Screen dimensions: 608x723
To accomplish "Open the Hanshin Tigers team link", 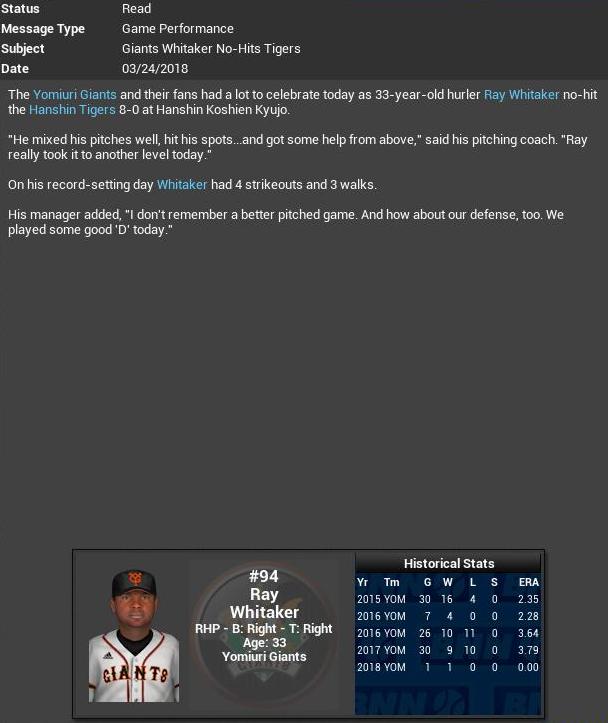I will click(x=72, y=110).
